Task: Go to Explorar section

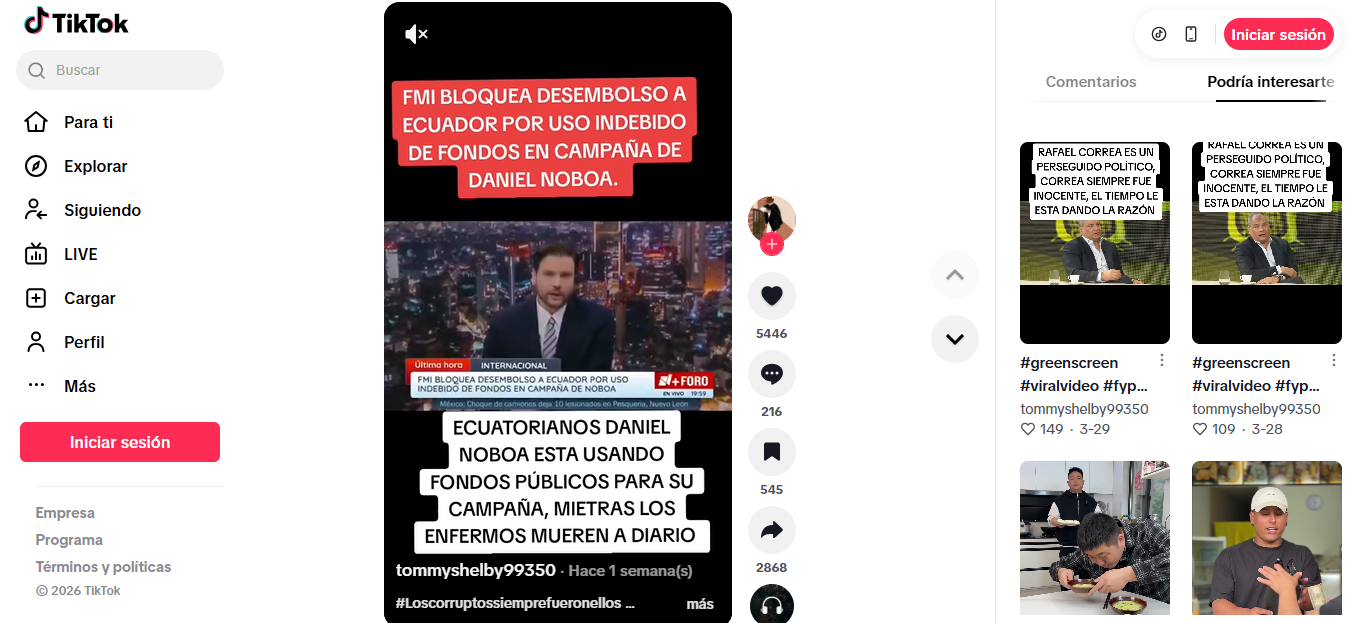Action: (95, 166)
